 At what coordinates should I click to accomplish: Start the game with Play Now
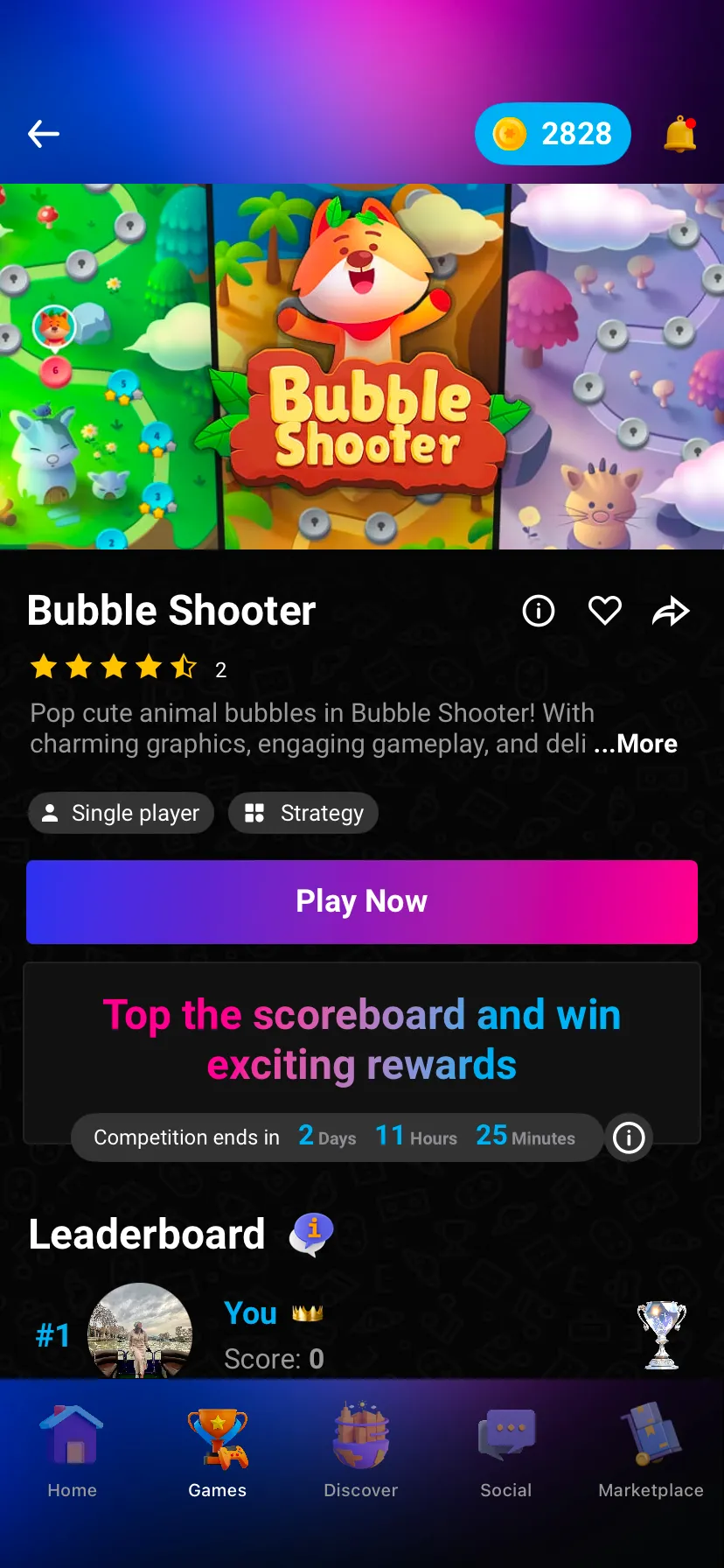coord(362,901)
